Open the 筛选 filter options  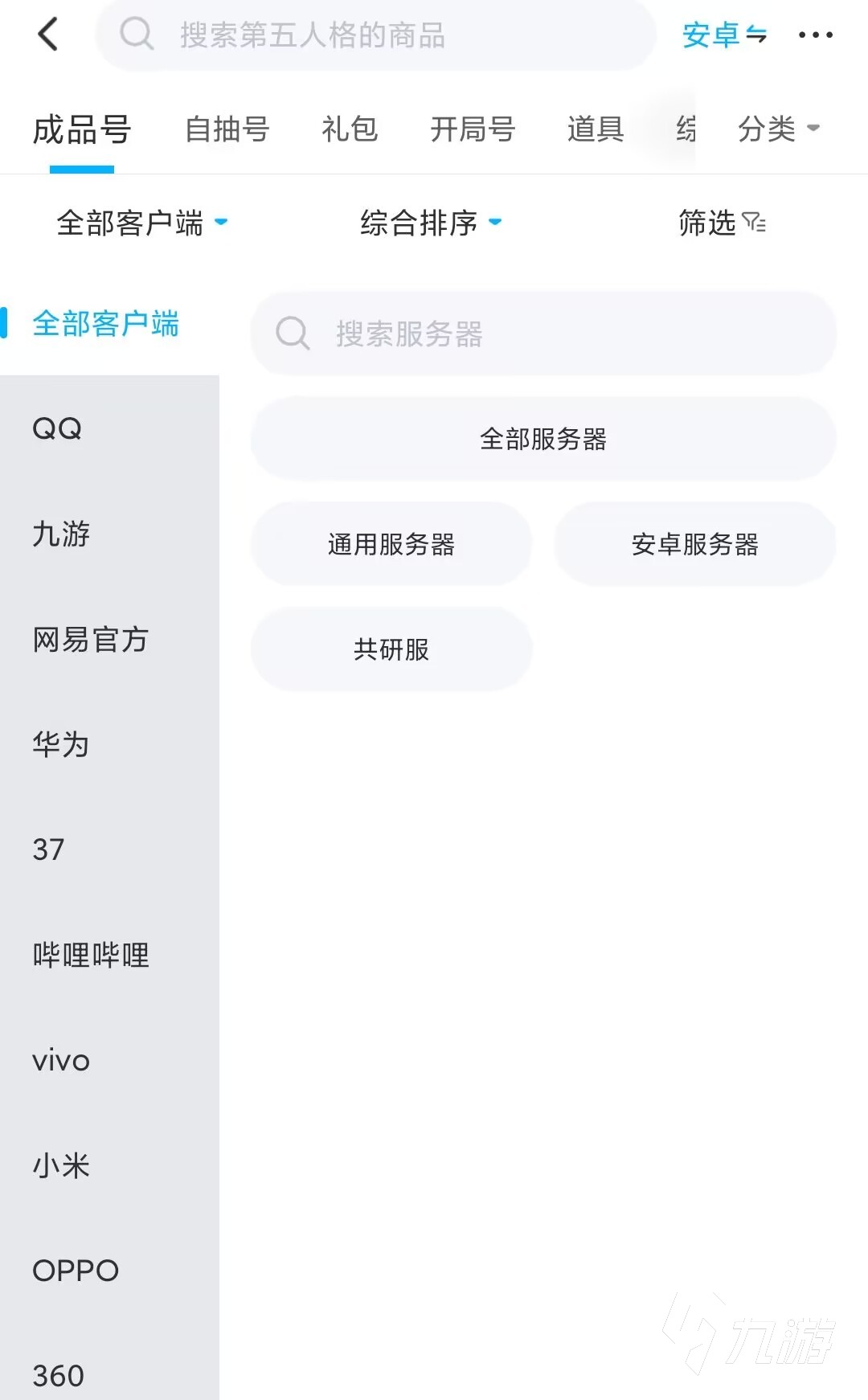click(722, 223)
